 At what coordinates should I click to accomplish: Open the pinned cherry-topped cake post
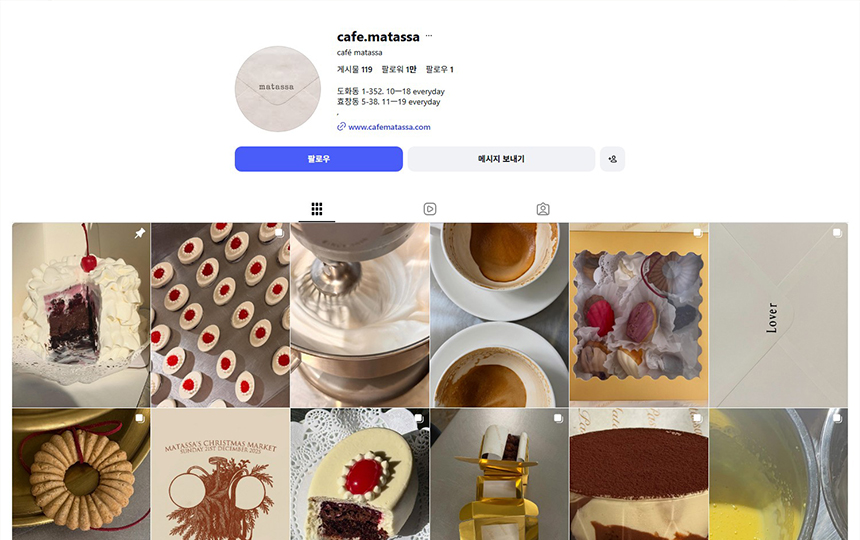click(81, 314)
